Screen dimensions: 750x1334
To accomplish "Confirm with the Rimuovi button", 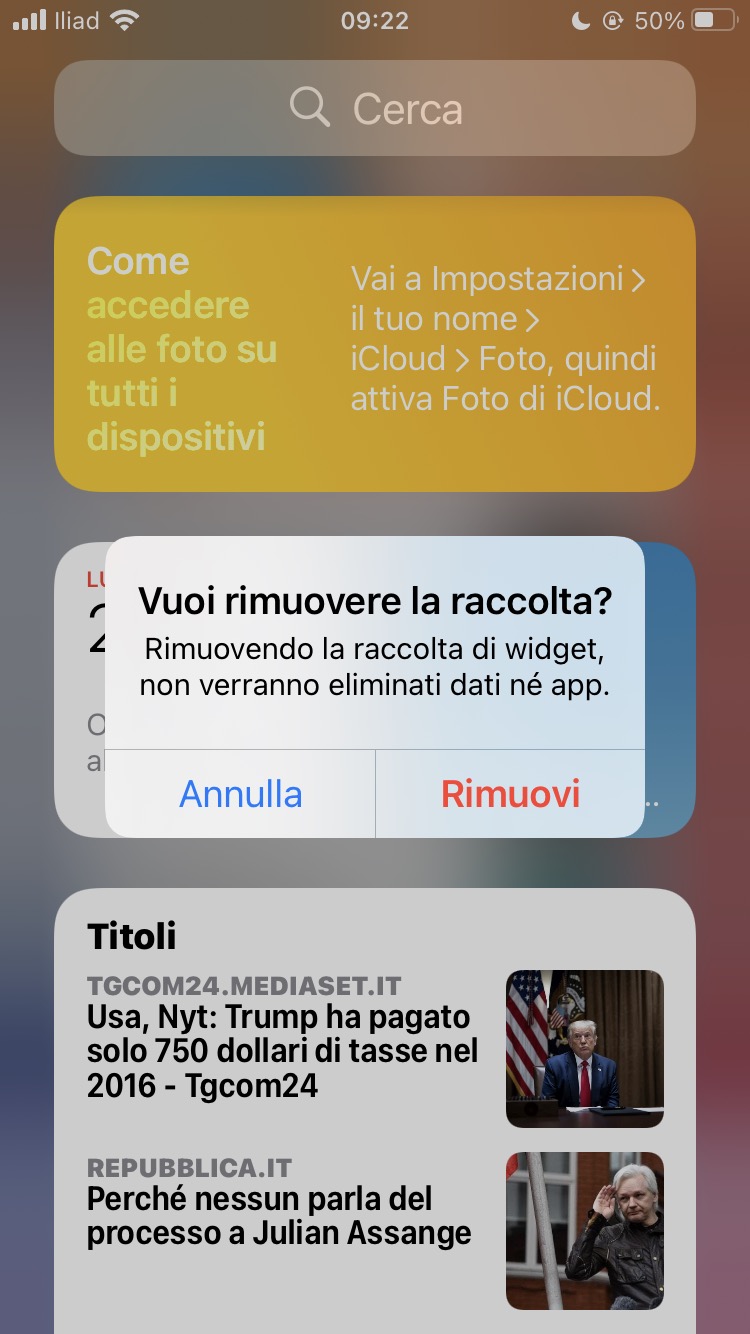I will click(x=510, y=794).
